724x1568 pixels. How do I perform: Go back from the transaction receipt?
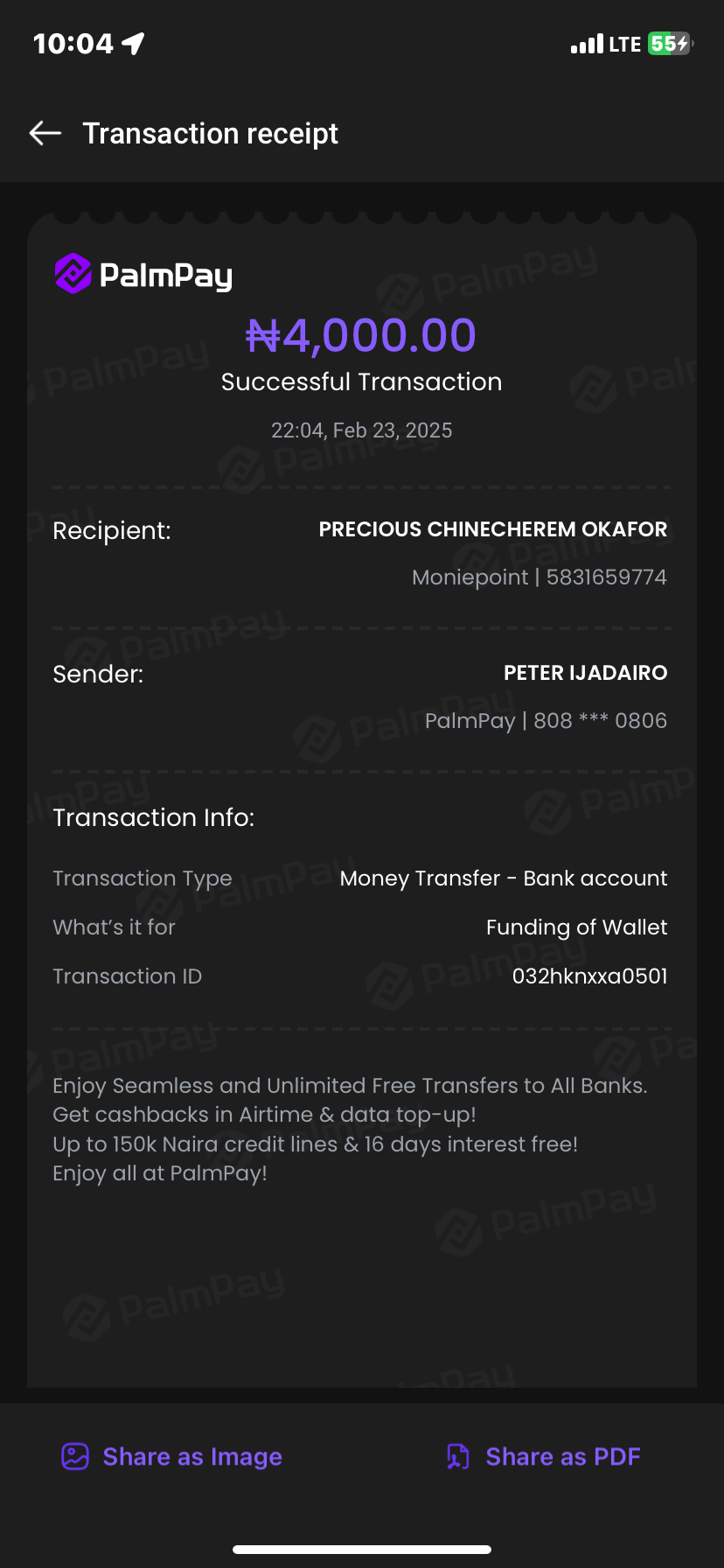45,133
